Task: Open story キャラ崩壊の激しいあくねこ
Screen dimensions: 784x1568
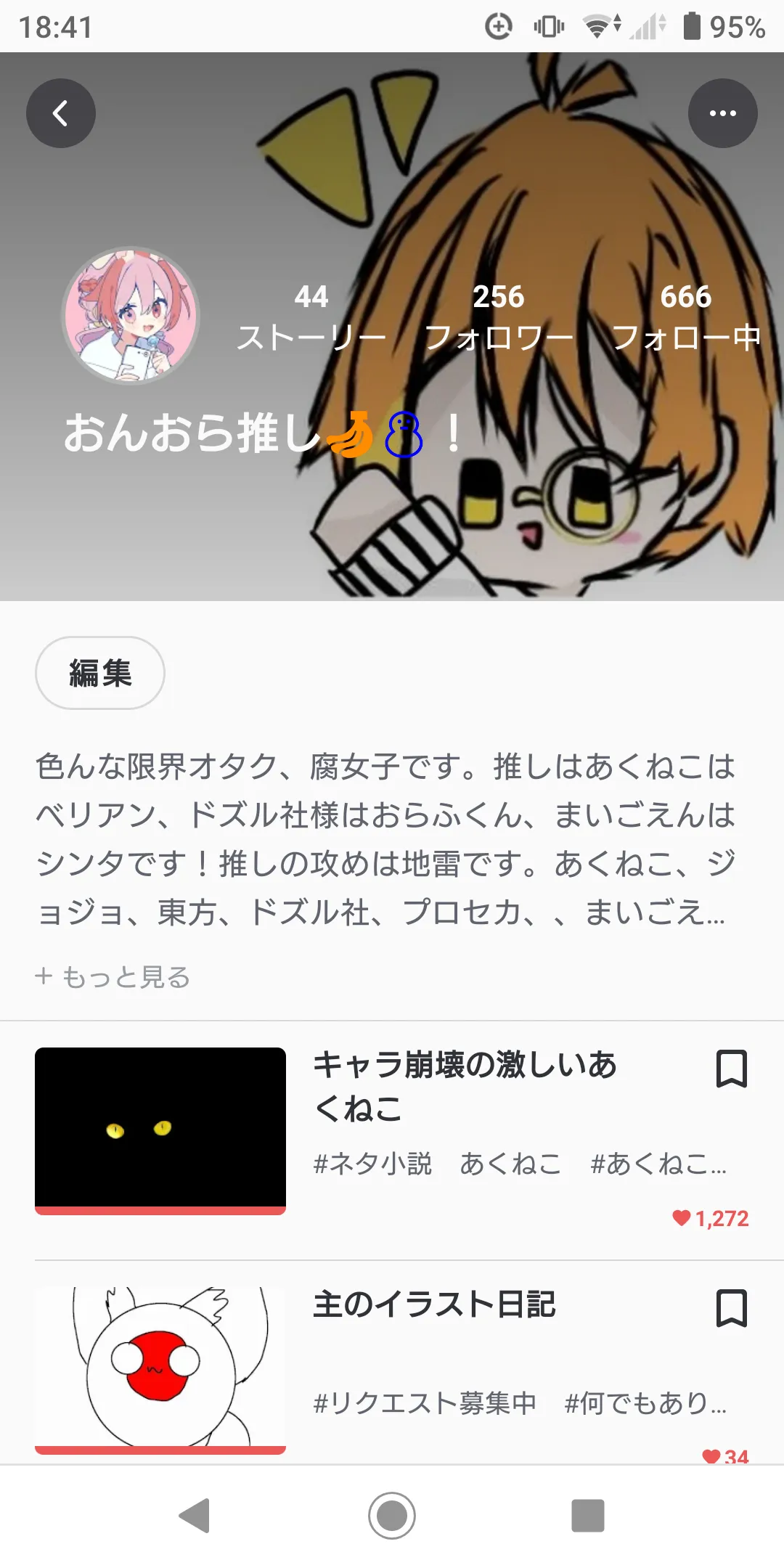Action: (x=465, y=1086)
